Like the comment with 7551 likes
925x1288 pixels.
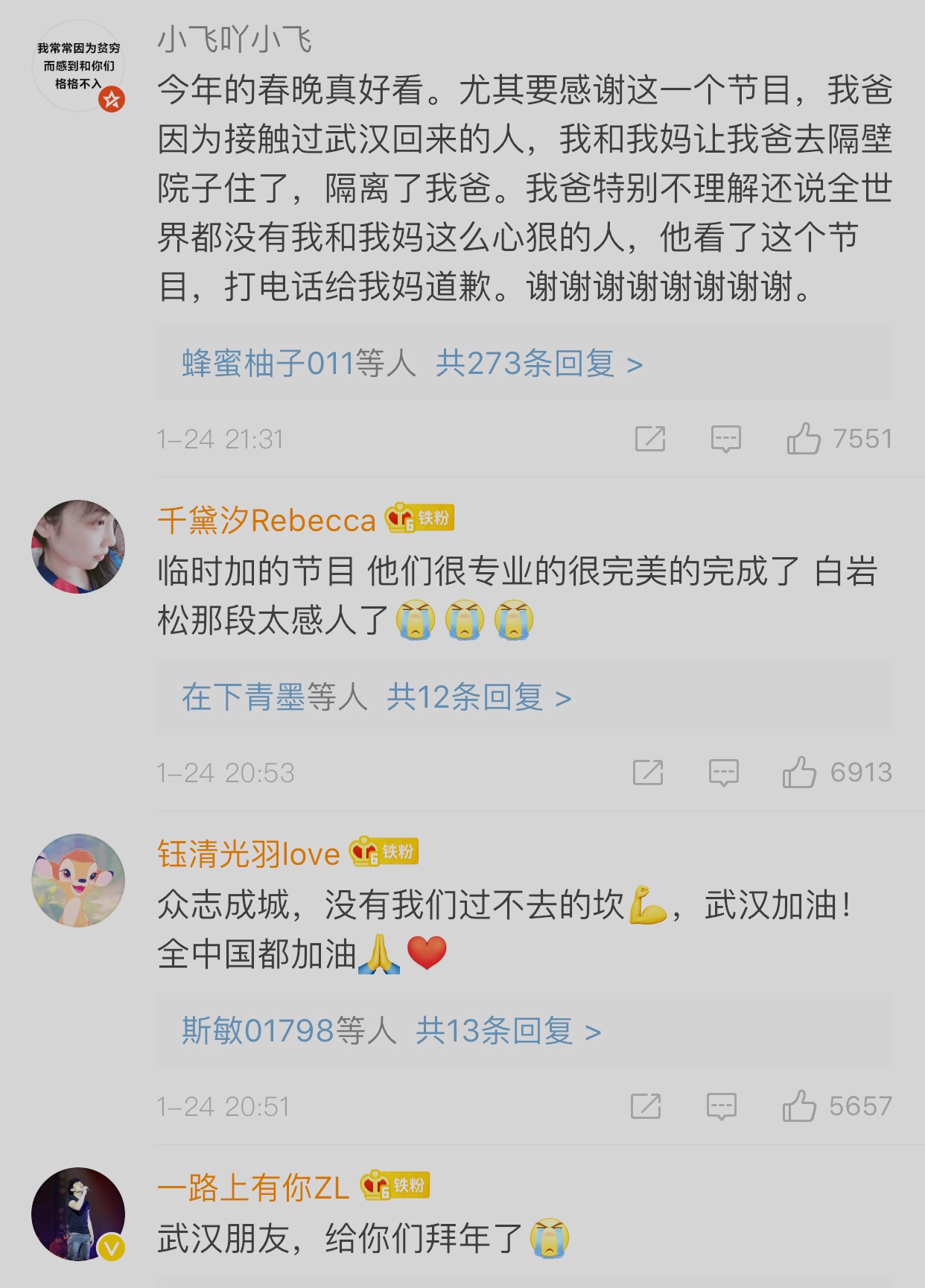coord(804,438)
